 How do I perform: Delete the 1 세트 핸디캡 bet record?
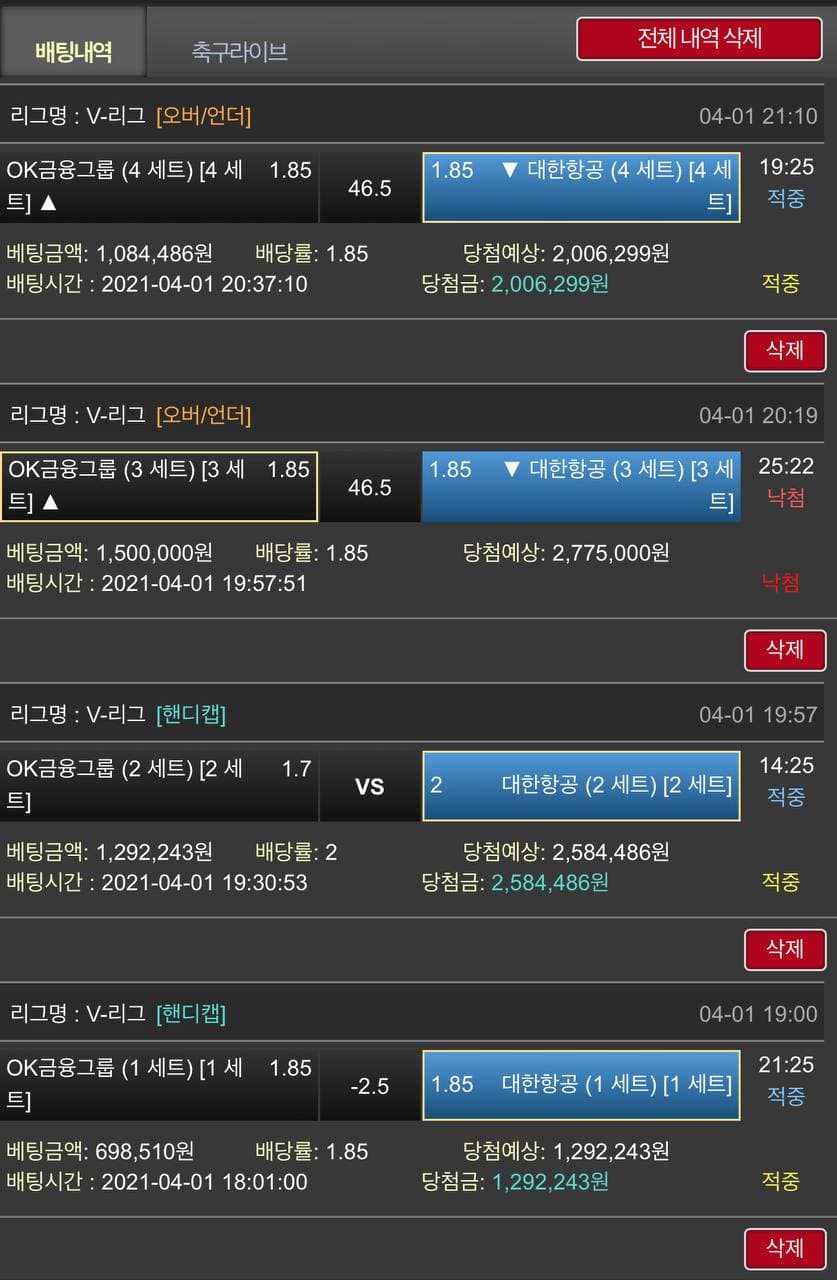coord(785,1247)
